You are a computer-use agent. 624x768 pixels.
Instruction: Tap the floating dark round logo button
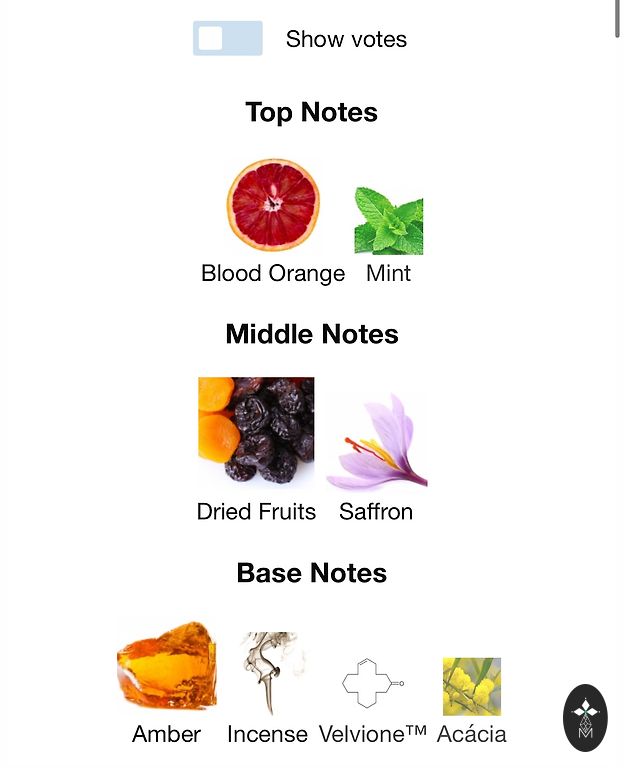point(585,717)
